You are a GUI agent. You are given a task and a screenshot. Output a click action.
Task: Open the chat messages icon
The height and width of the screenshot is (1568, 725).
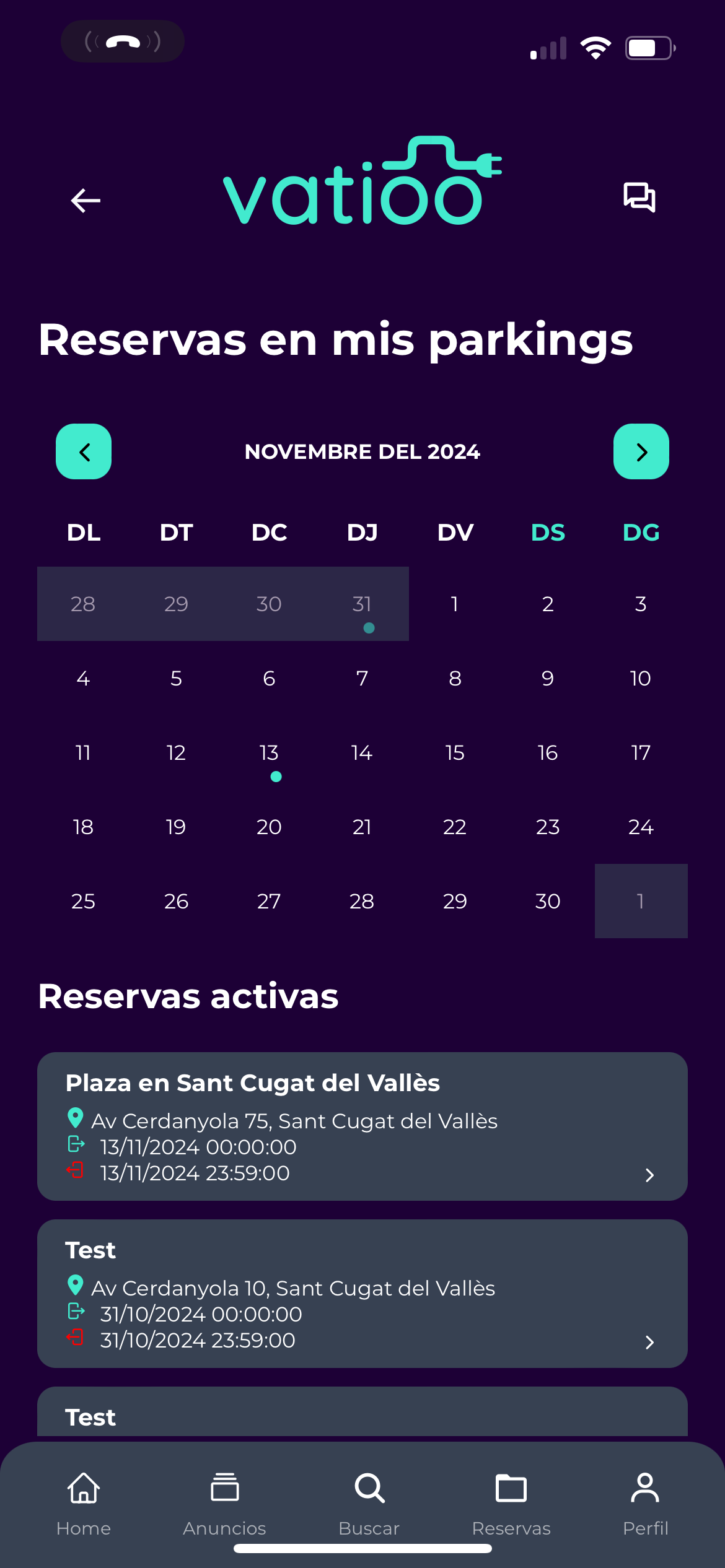coord(639,198)
